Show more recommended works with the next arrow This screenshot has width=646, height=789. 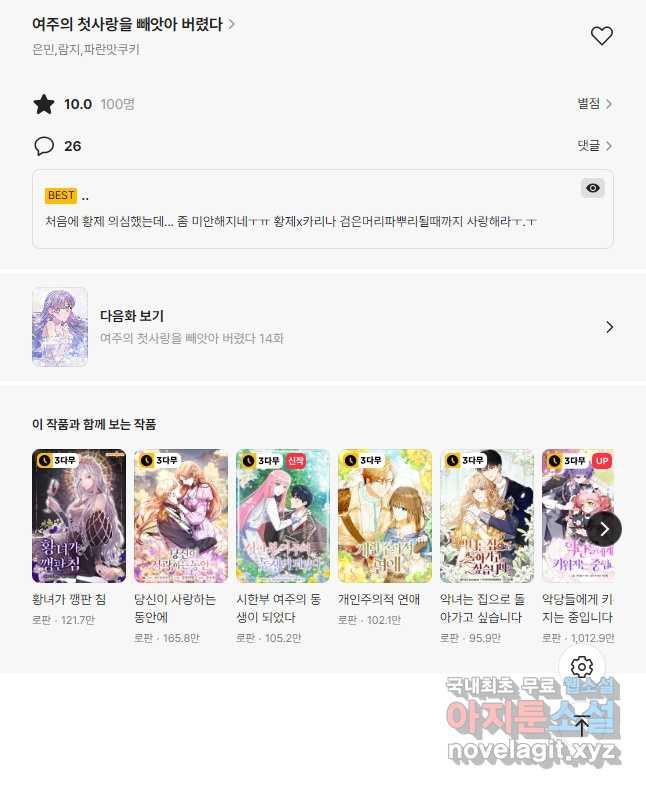click(x=604, y=529)
